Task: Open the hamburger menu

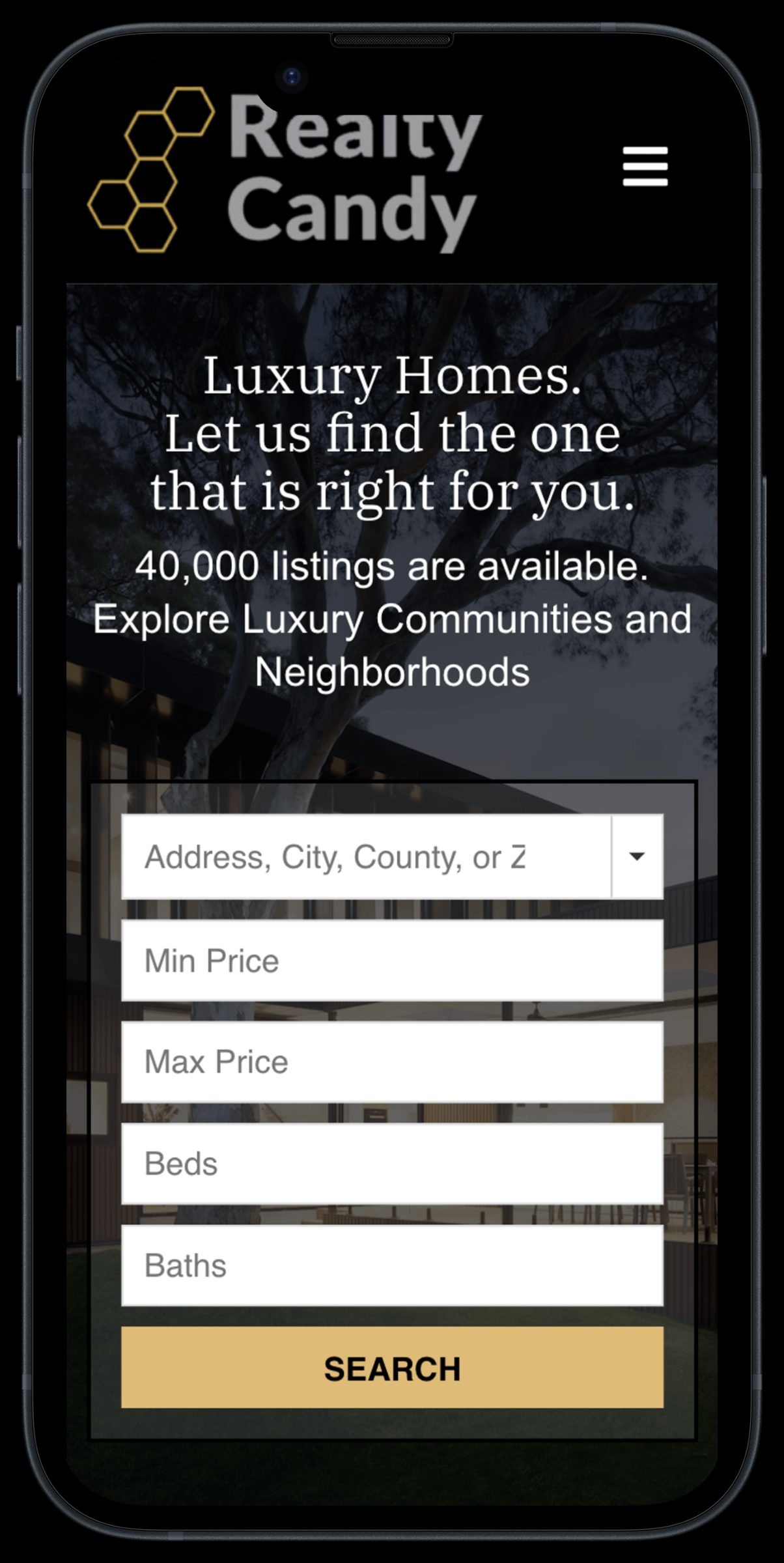Action: point(645,166)
